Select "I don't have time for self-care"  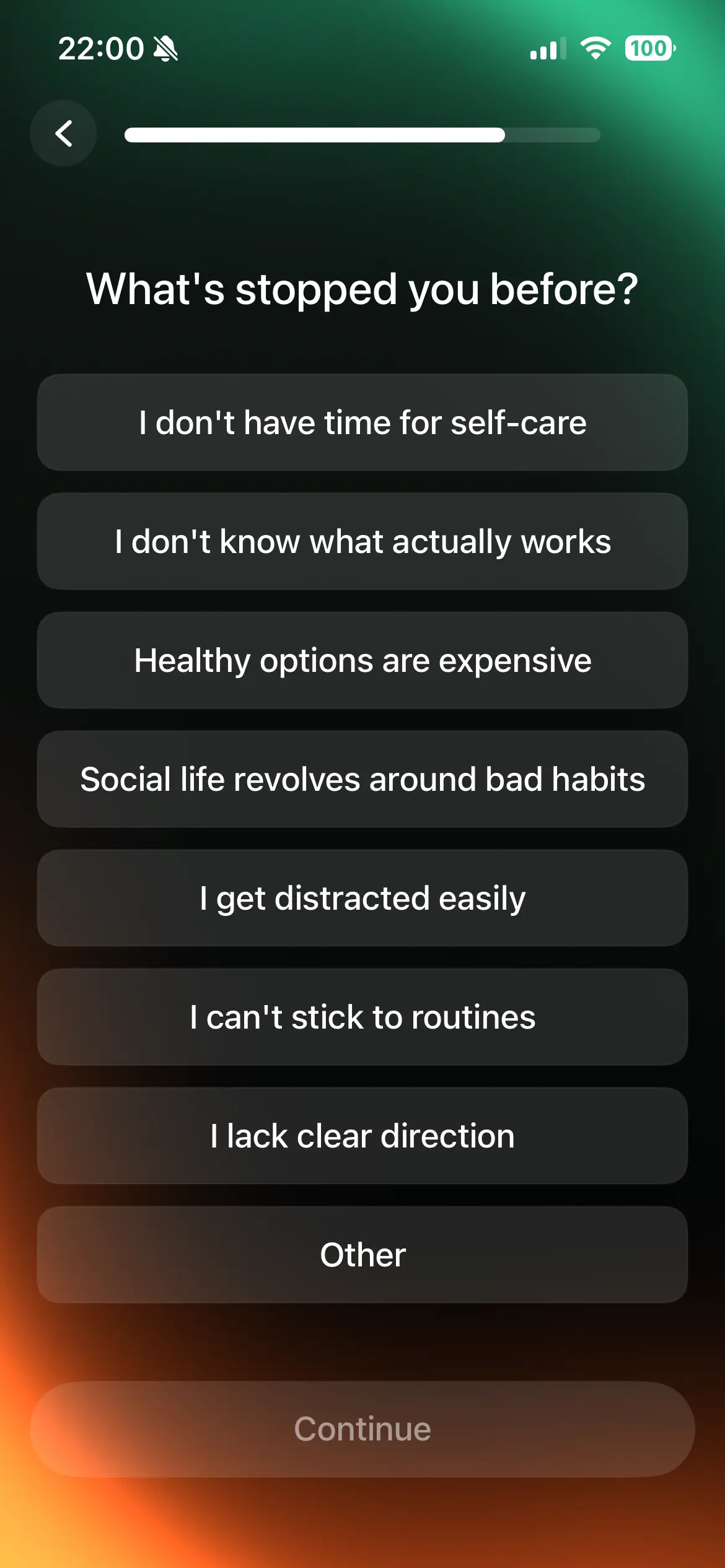362,422
